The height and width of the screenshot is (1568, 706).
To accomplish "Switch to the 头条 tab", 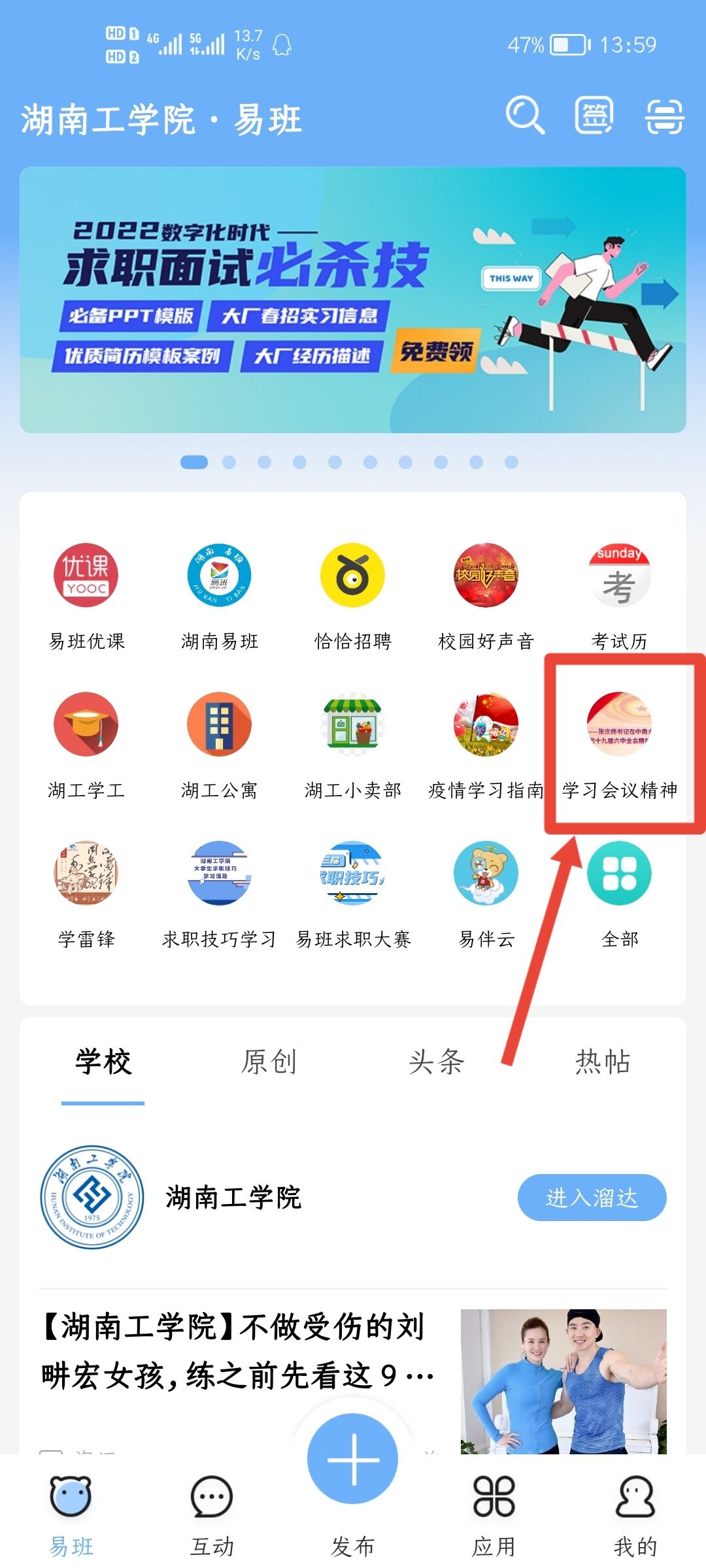I will click(x=436, y=1062).
